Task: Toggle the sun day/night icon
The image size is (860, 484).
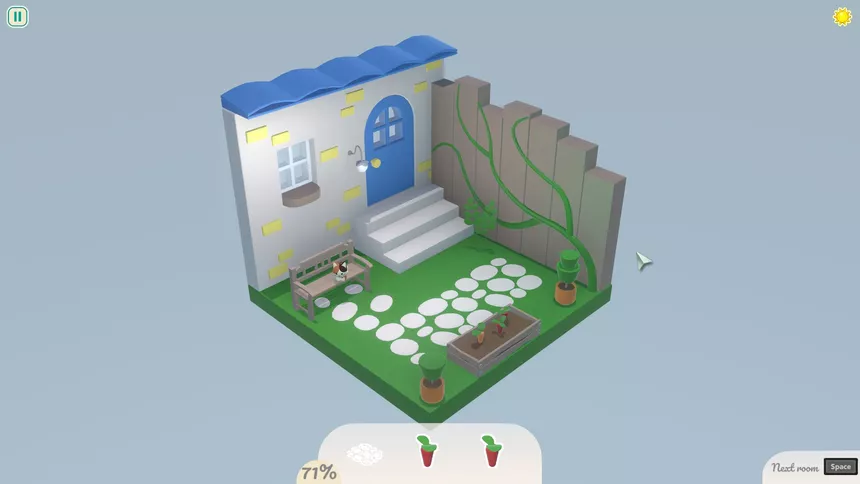Action: pos(842,16)
